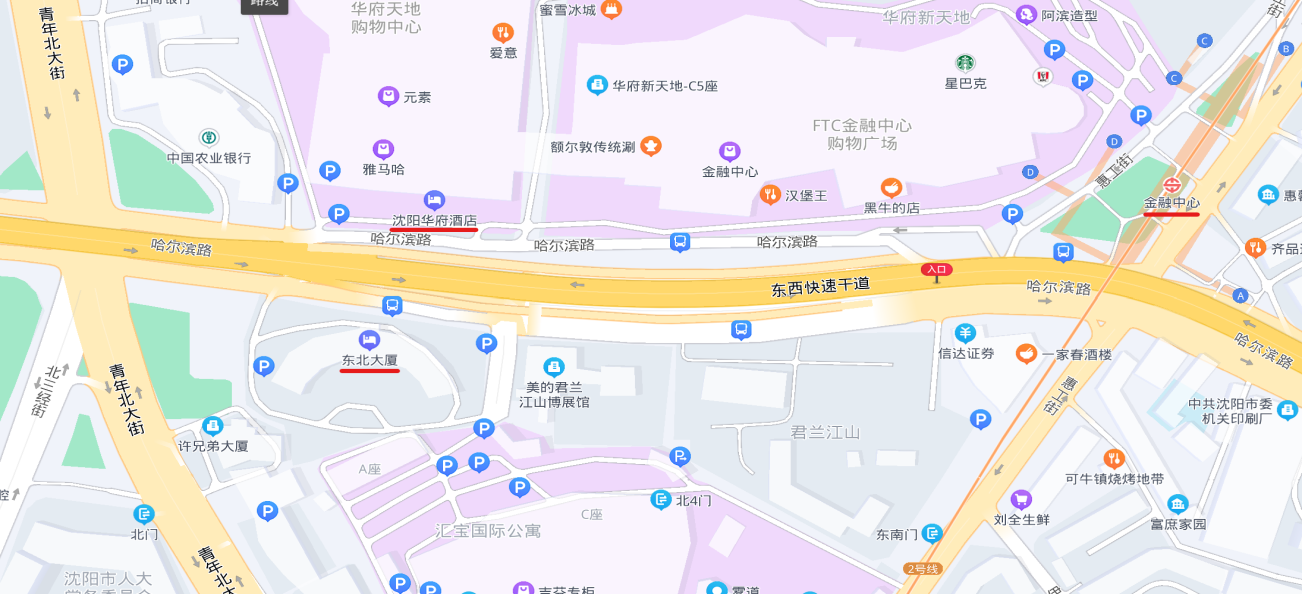
Task: Select the 沈阳华府酒店 hotel marker
Action: click(x=434, y=200)
